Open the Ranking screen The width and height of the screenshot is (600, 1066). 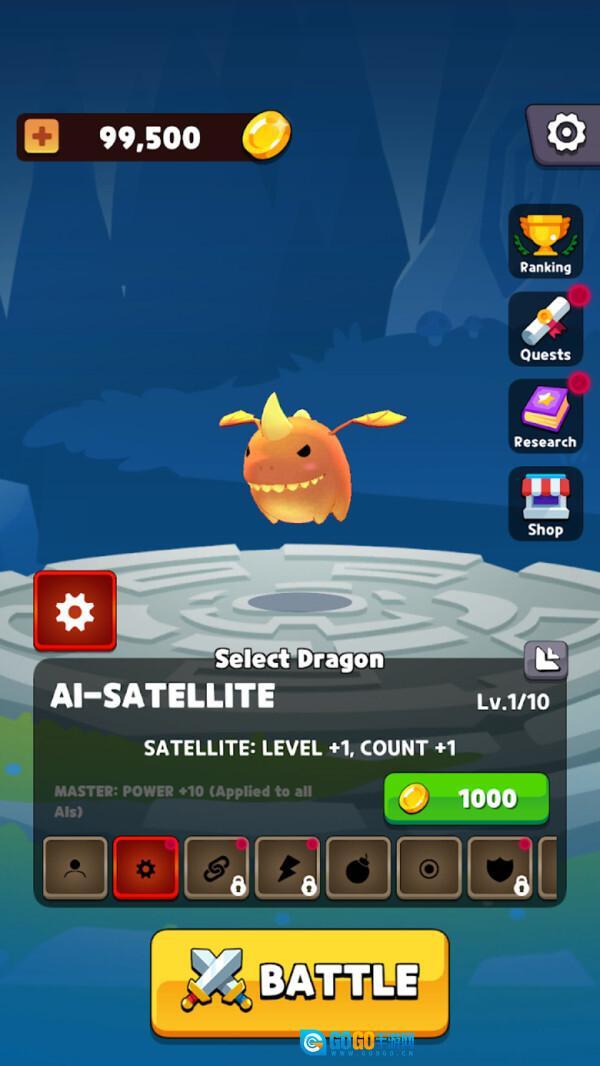545,241
